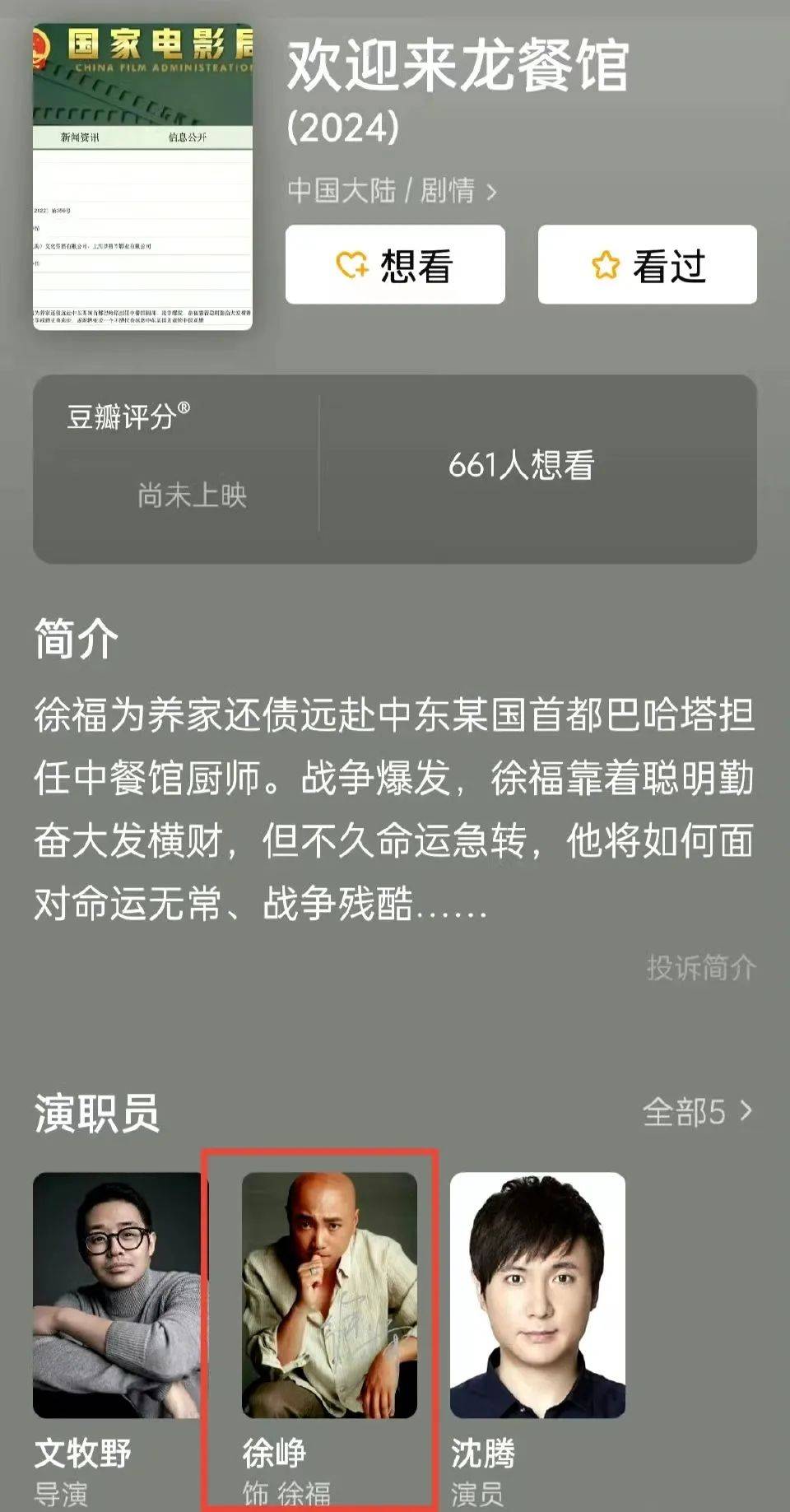Mark the movie as 想看
Screen dimensions: 790x1512
click(395, 265)
